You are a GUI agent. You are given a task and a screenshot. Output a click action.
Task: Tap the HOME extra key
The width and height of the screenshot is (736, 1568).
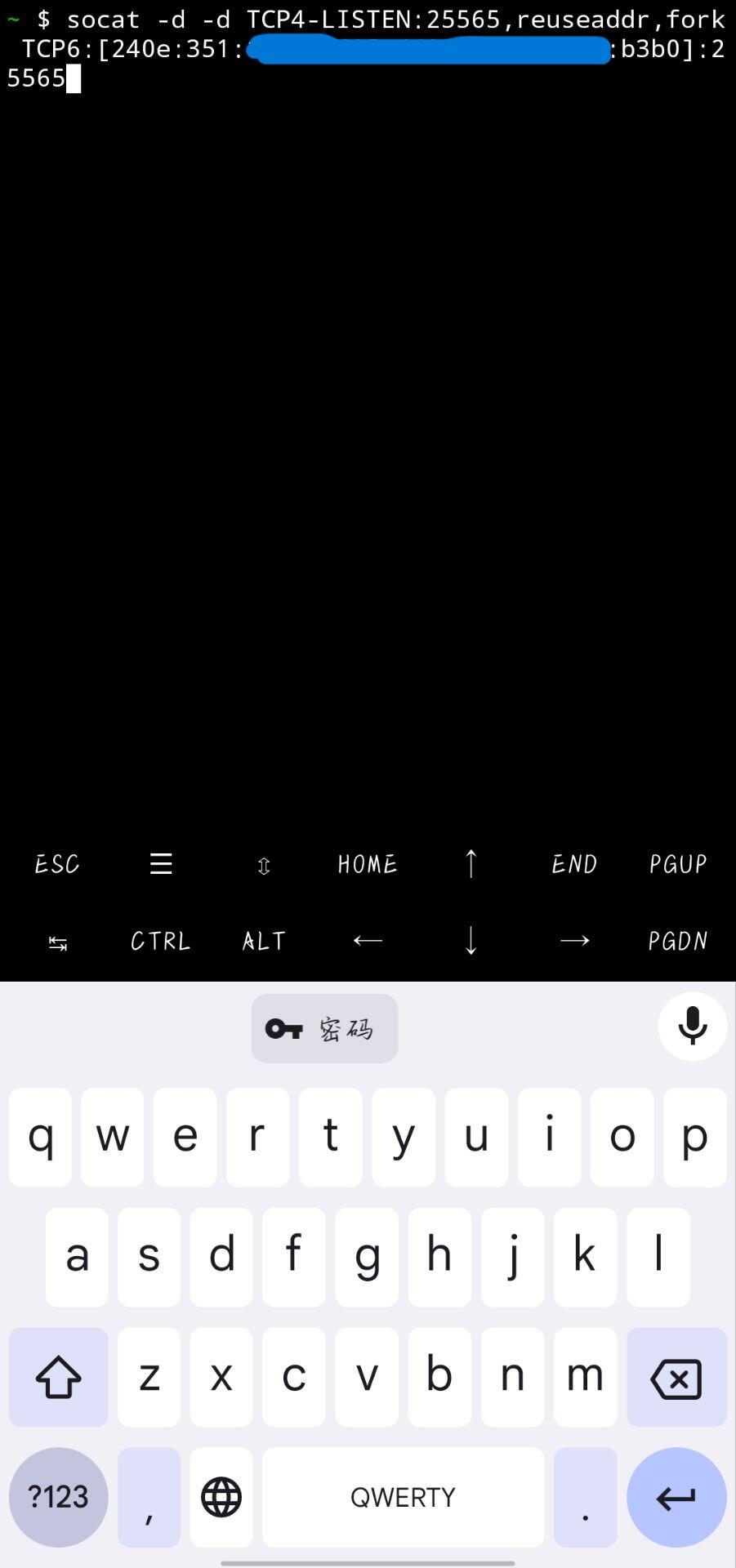click(x=368, y=864)
